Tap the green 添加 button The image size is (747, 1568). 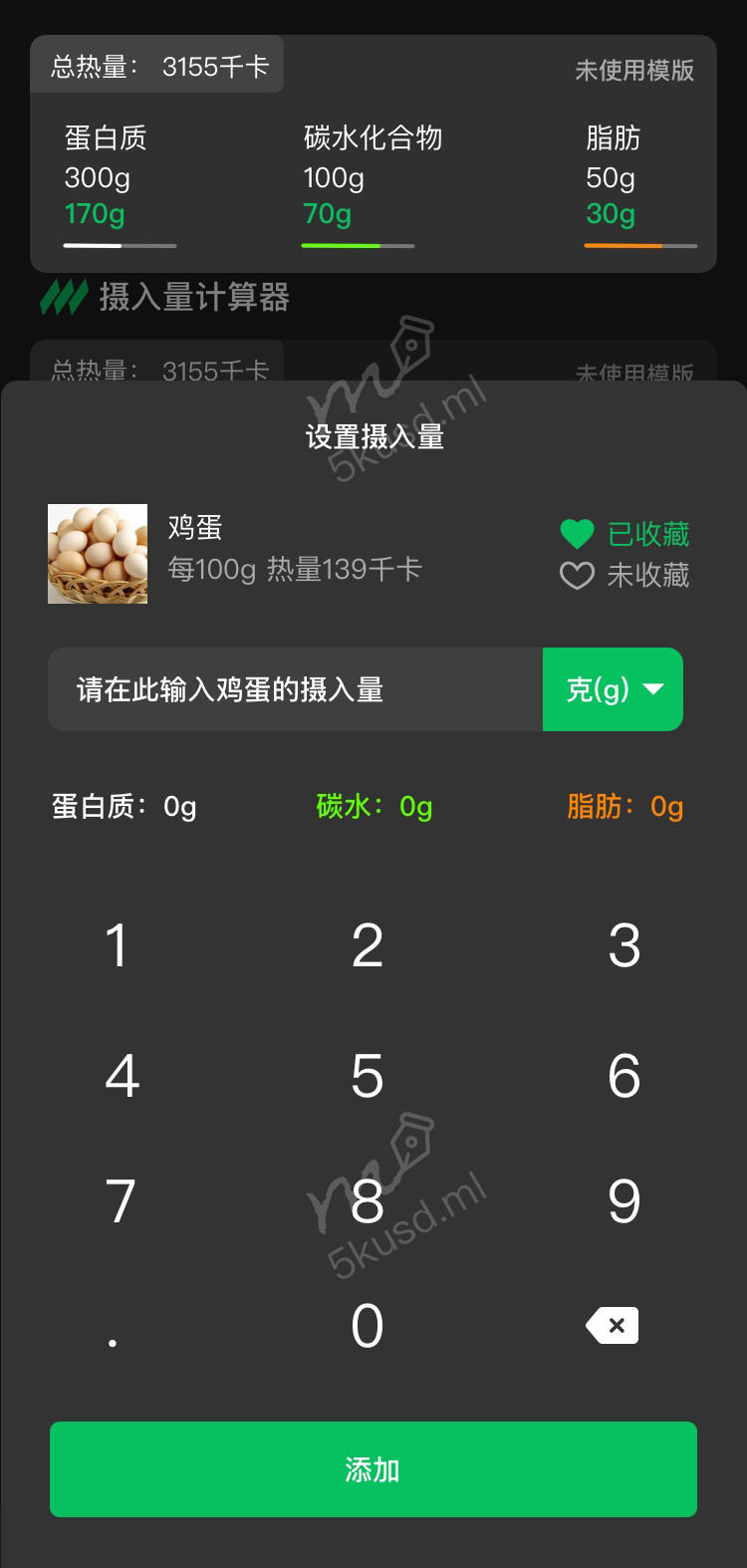[x=373, y=1469]
